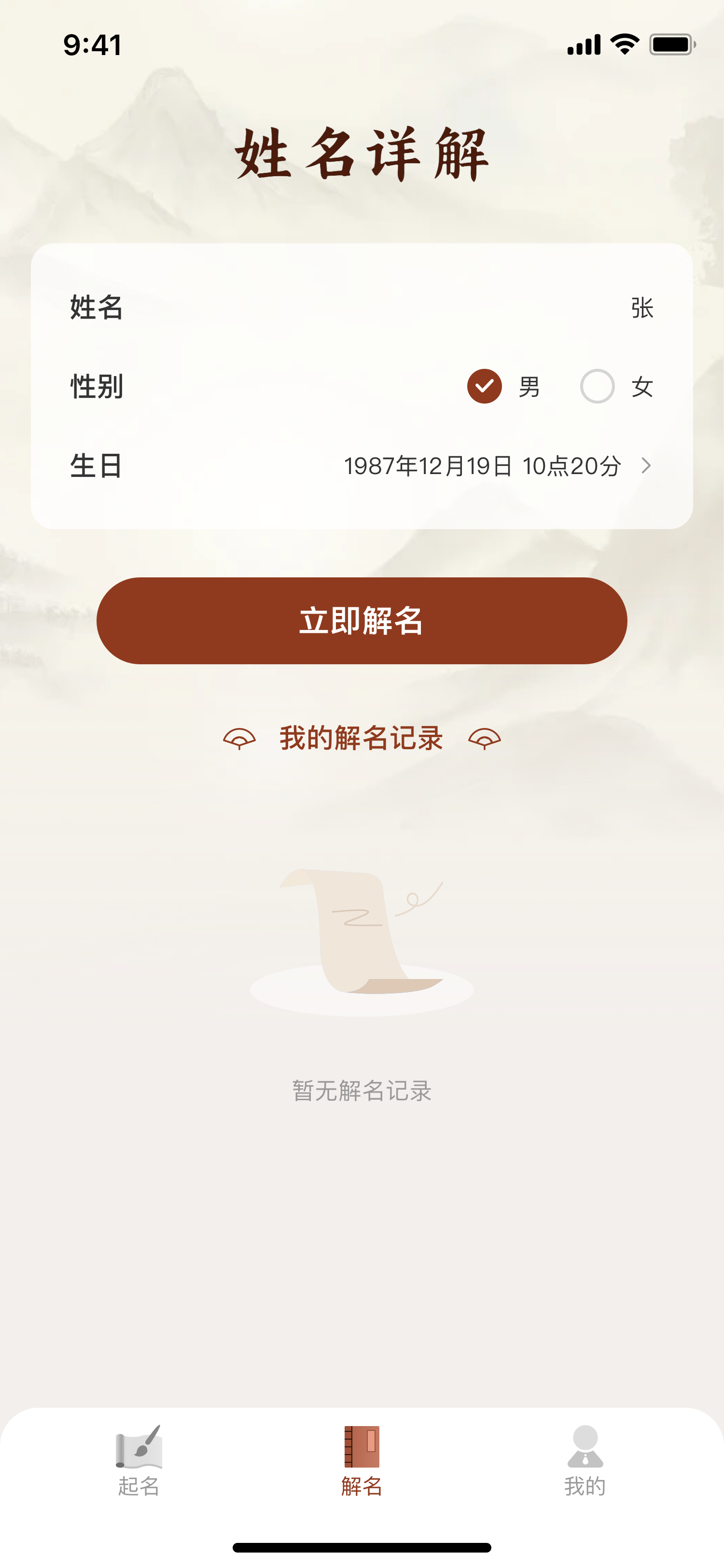The height and width of the screenshot is (1568, 724).
Task: Toggle the checked male gender option off
Action: coord(484,386)
